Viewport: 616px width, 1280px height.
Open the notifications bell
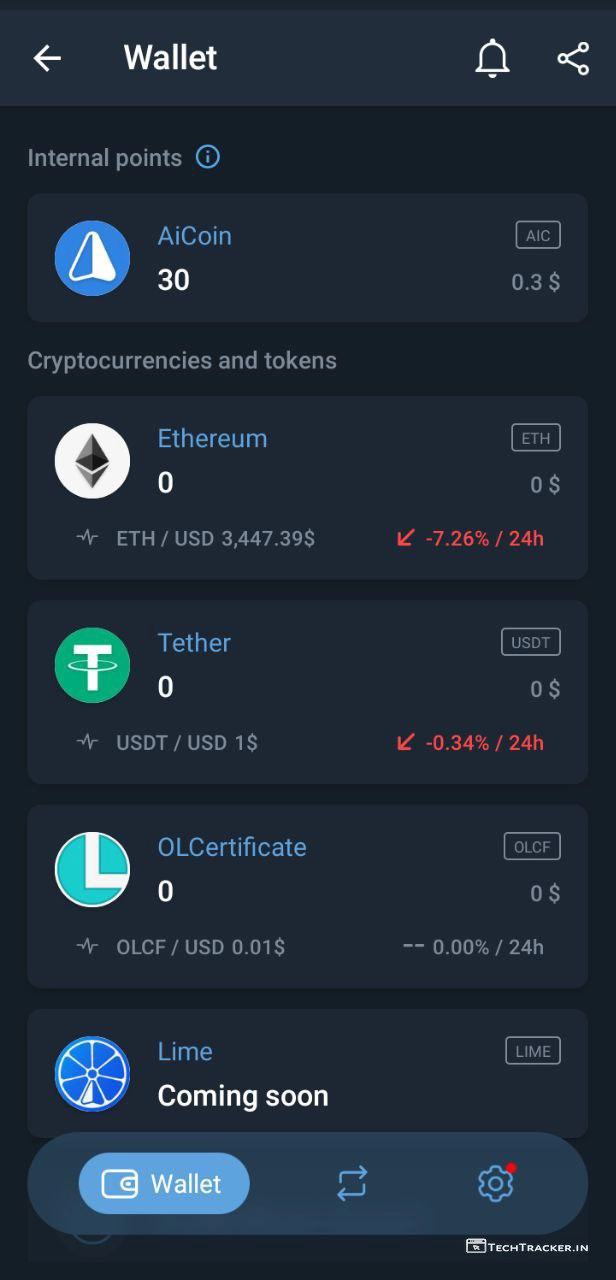click(491, 59)
